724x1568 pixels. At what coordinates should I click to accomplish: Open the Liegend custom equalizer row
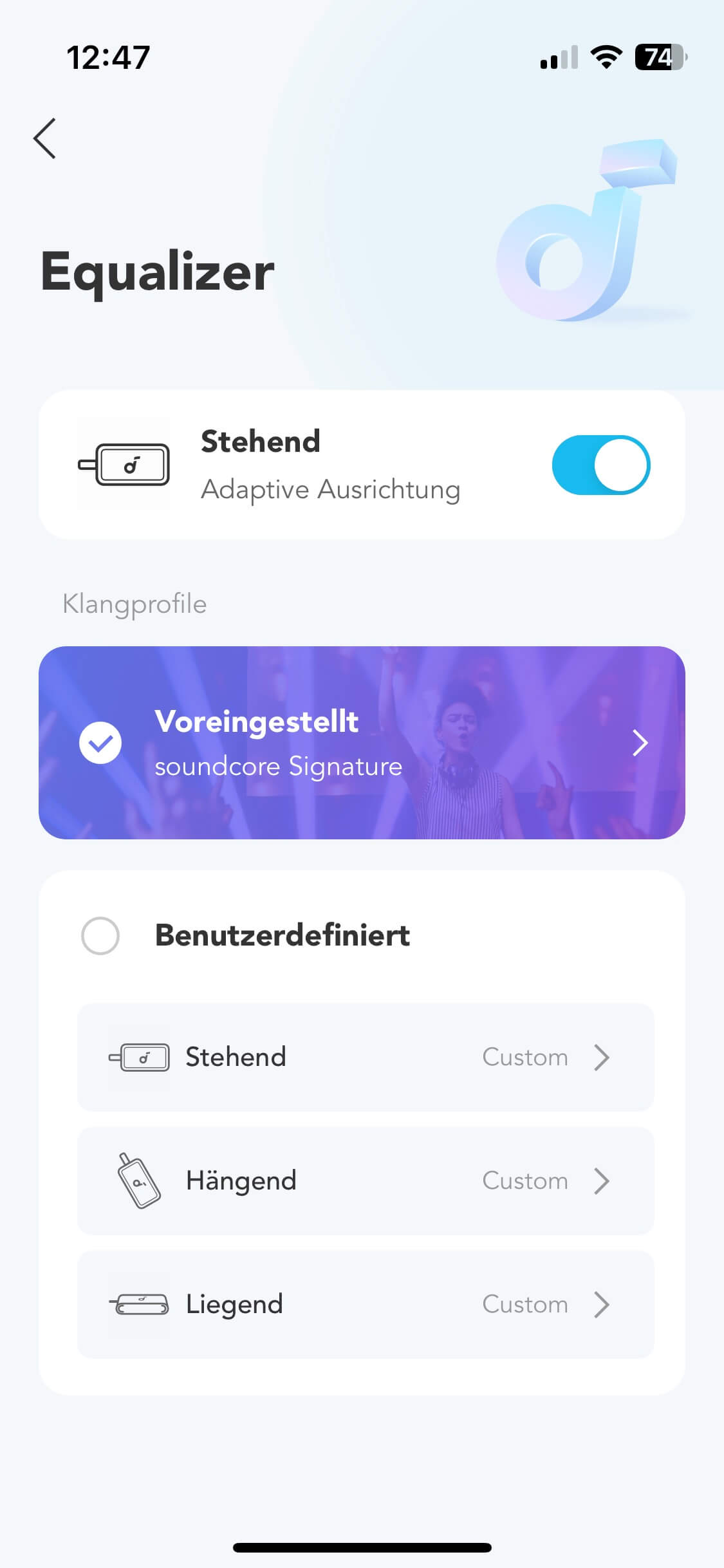(365, 1304)
